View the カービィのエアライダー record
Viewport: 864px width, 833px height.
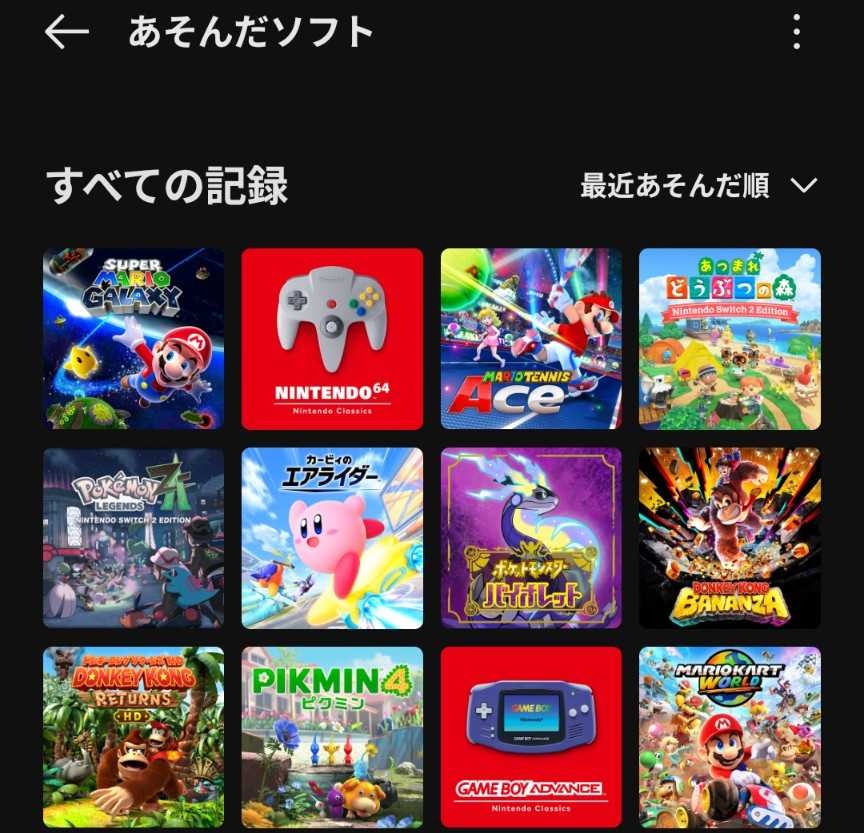click(332, 538)
